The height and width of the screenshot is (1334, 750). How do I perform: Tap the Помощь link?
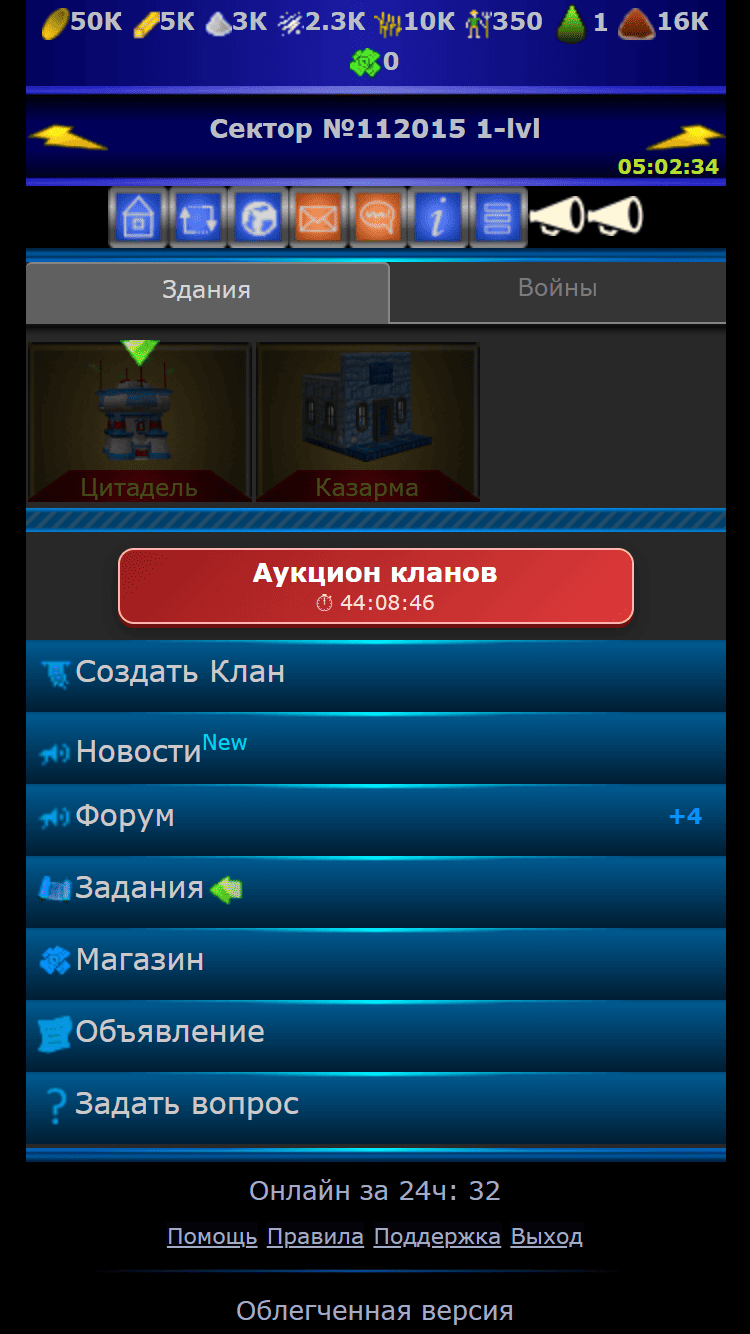212,1237
